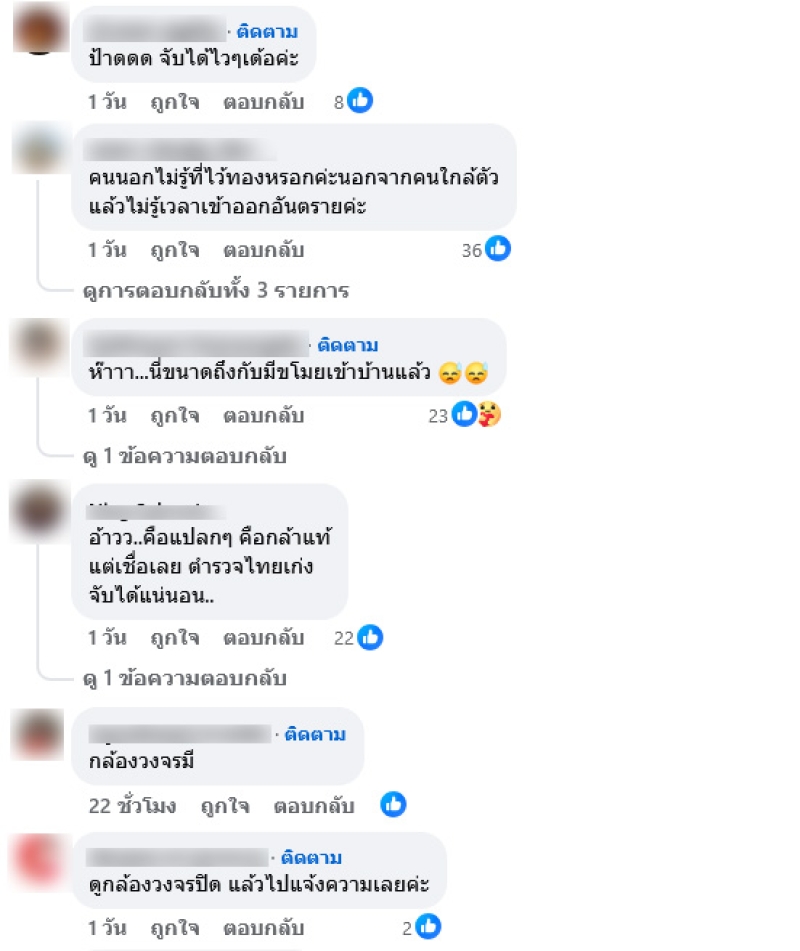
Task: Like the ป้าตดด จับได้ไวๆ comment
Action: (175, 101)
